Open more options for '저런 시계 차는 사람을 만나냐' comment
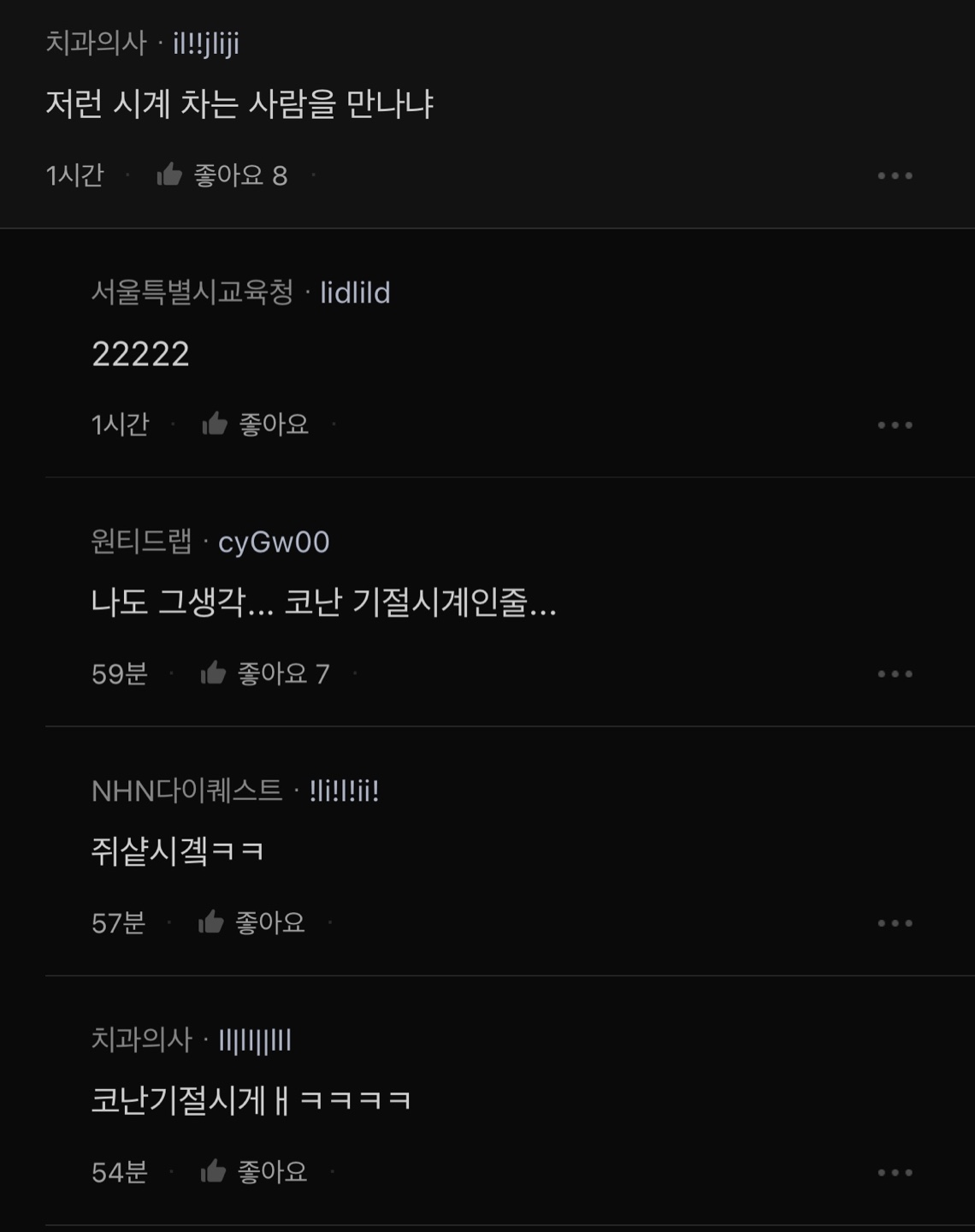Viewport: 975px width, 1232px height. pos(895,176)
